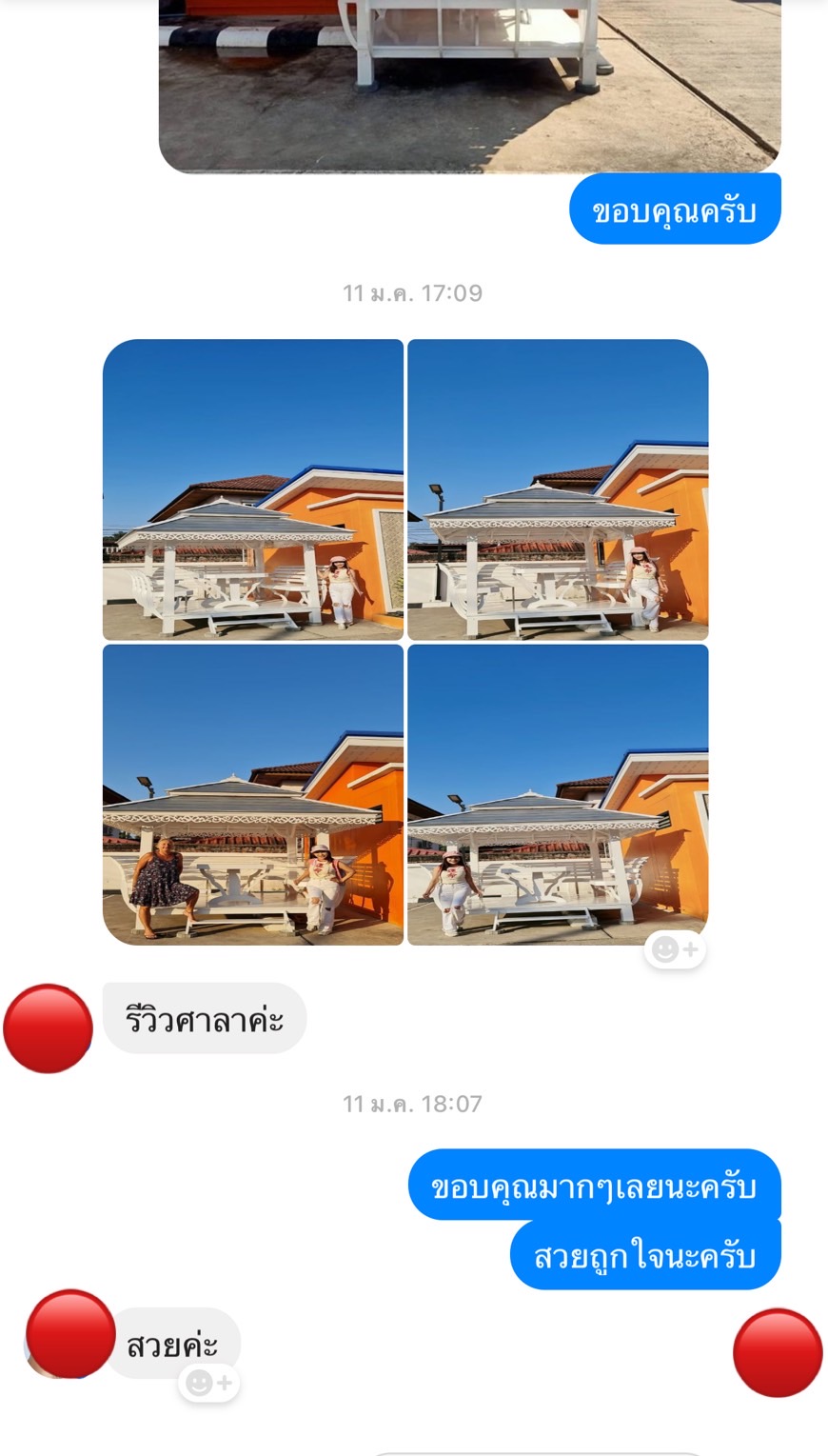The height and width of the screenshot is (1456, 828).
Task: React to the สวยค่ะ message
Action: (x=208, y=1383)
